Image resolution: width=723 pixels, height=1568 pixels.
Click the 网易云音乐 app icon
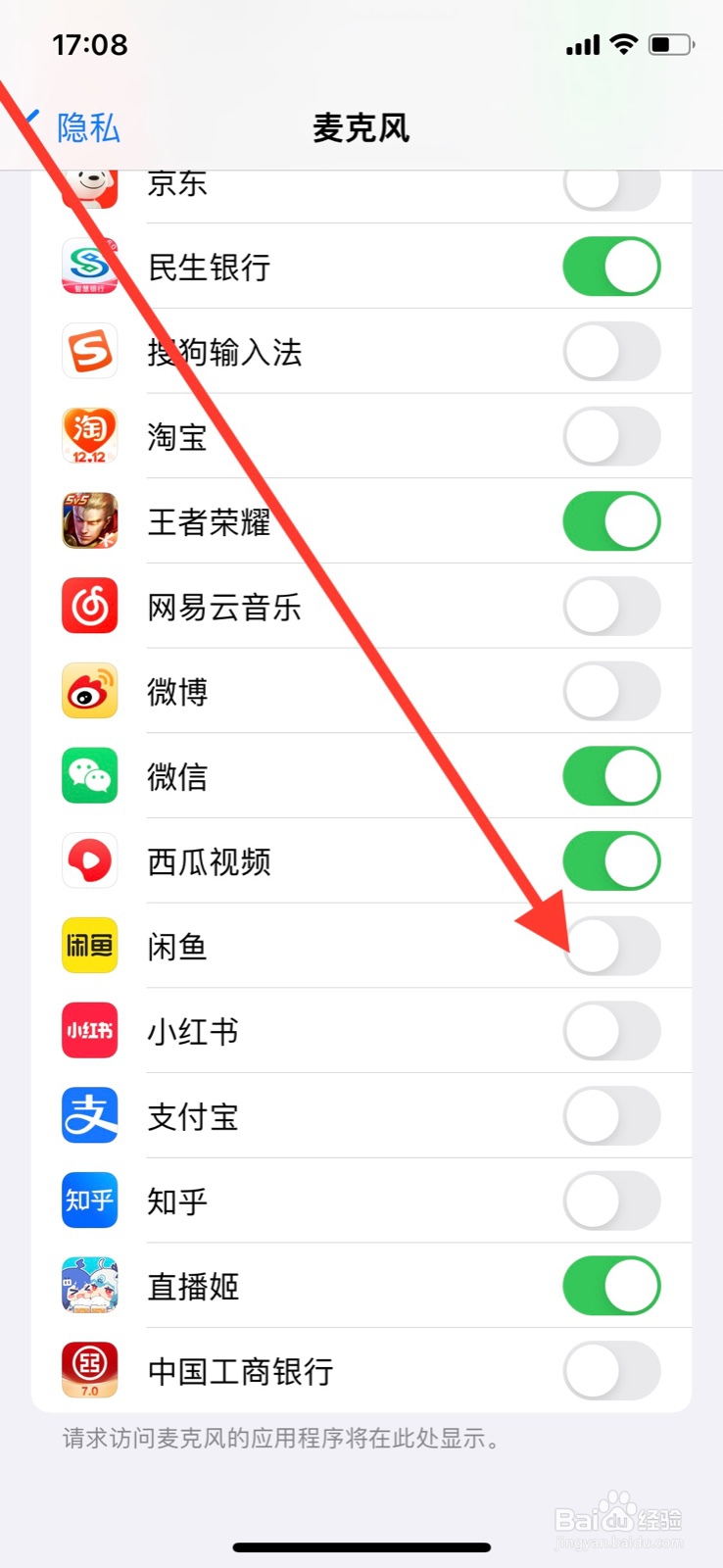(89, 606)
